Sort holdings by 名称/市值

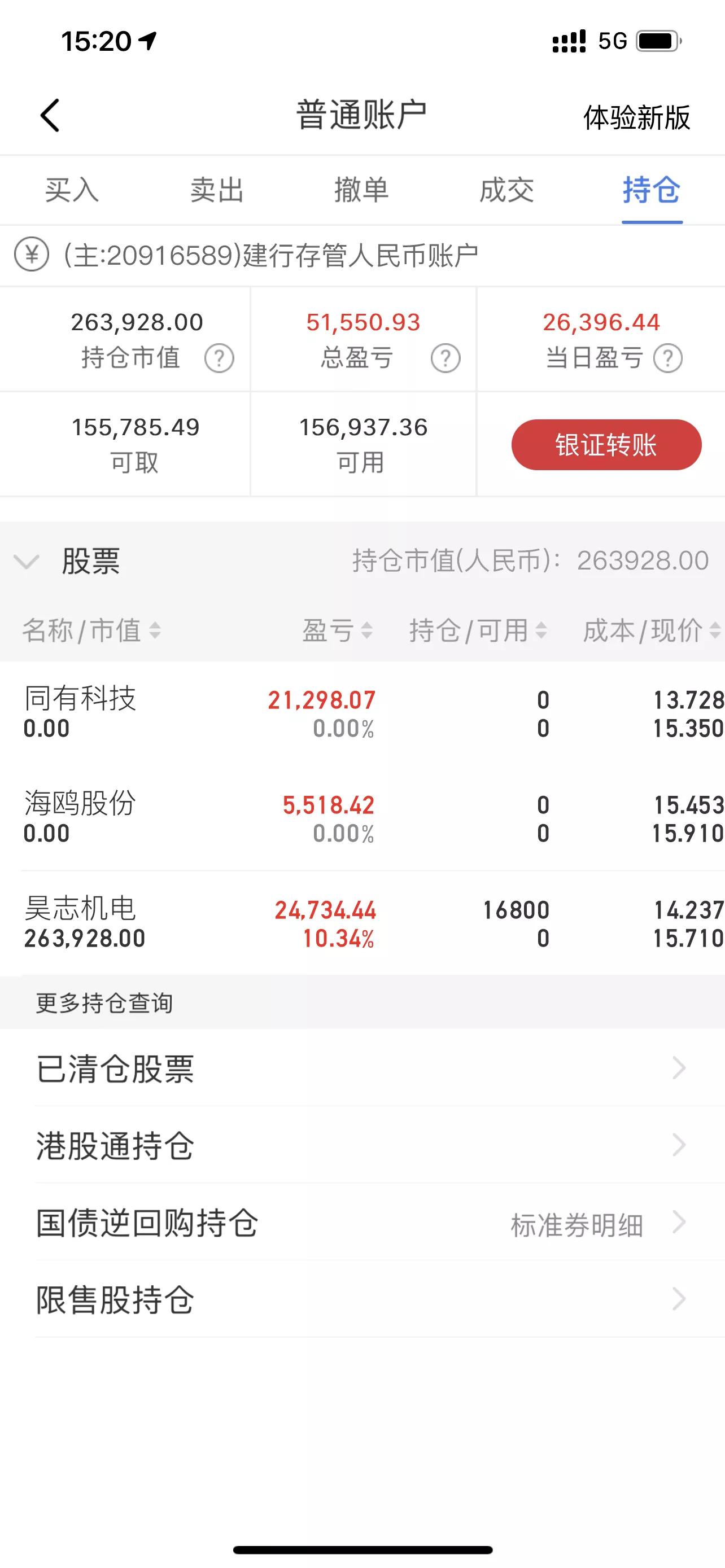pos(91,630)
